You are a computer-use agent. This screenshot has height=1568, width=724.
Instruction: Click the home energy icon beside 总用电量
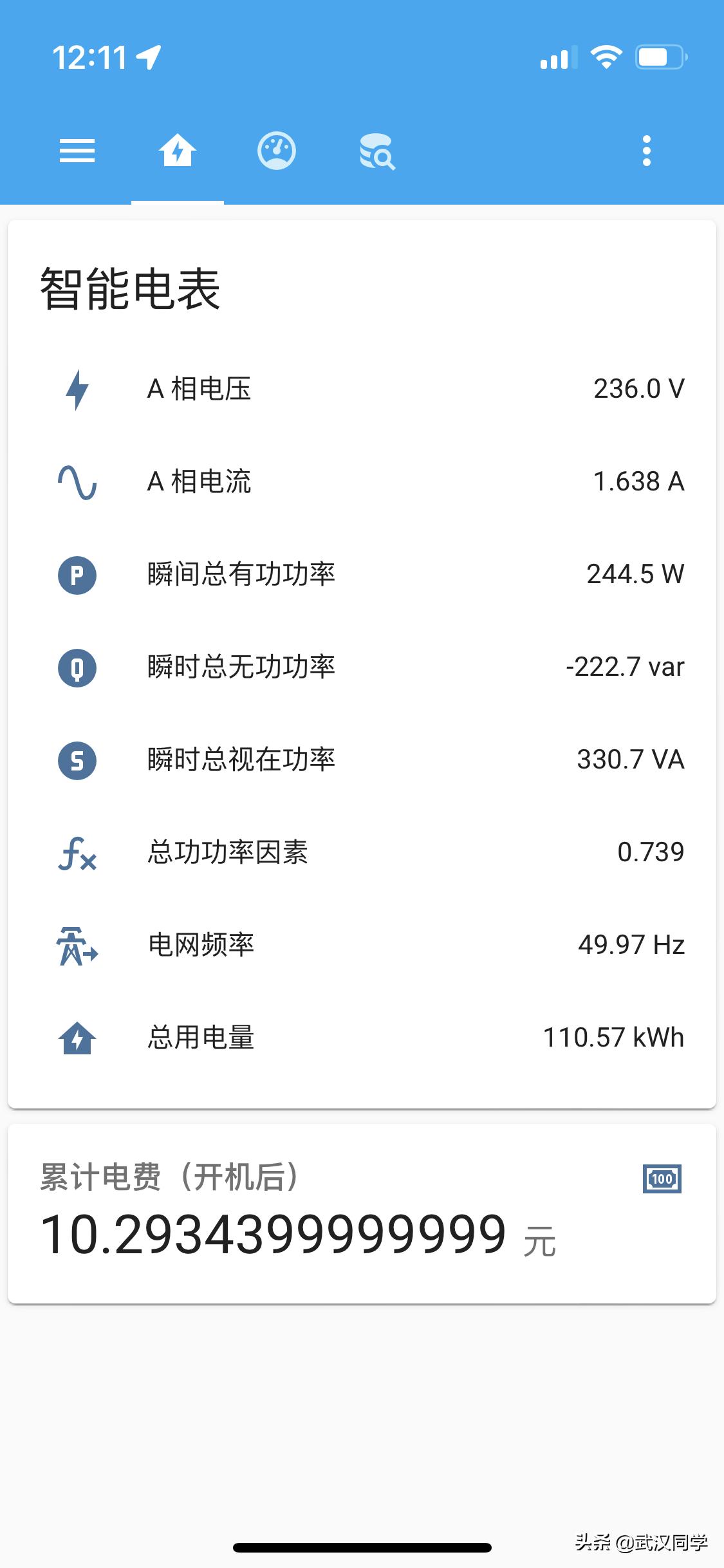pyautogui.click(x=77, y=1038)
